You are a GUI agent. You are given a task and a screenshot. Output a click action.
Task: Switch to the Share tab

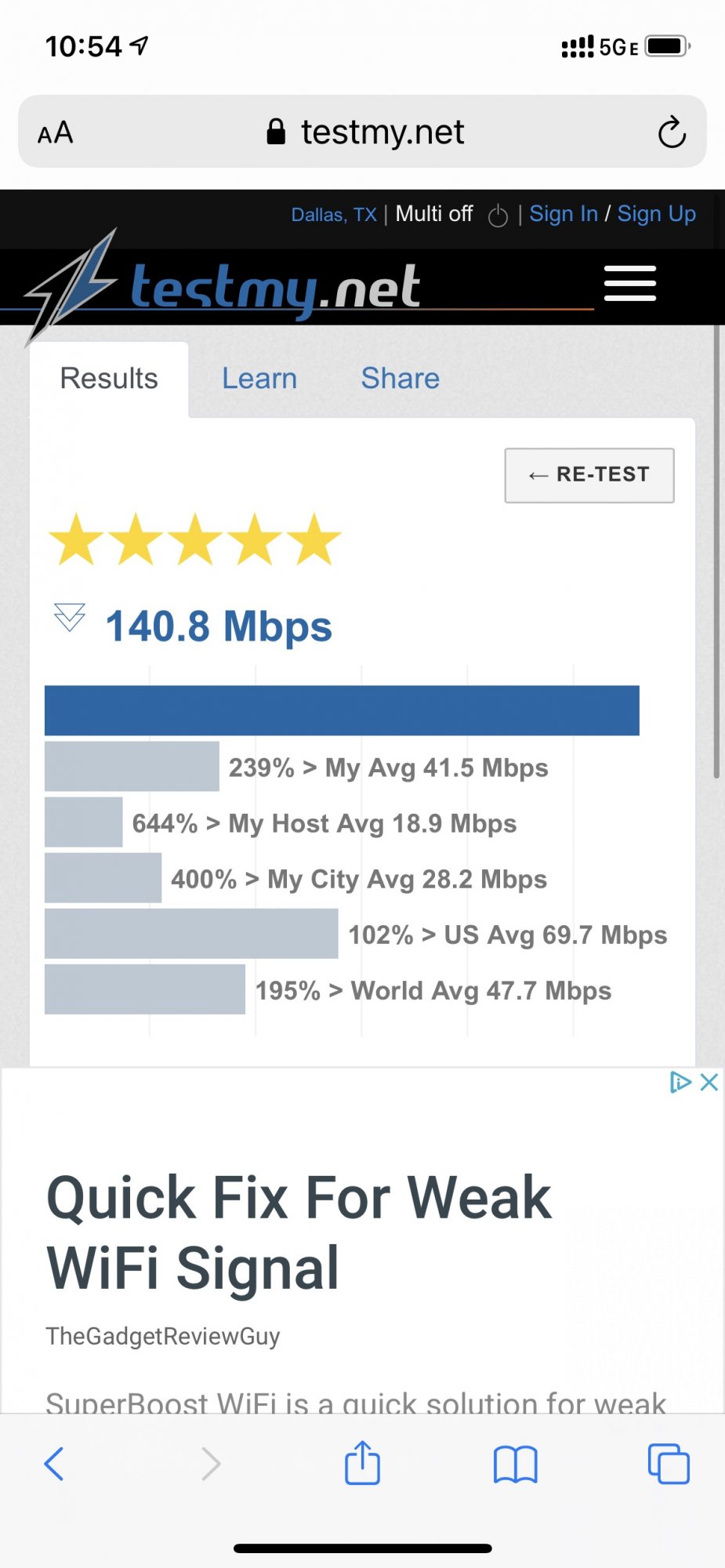point(400,379)
